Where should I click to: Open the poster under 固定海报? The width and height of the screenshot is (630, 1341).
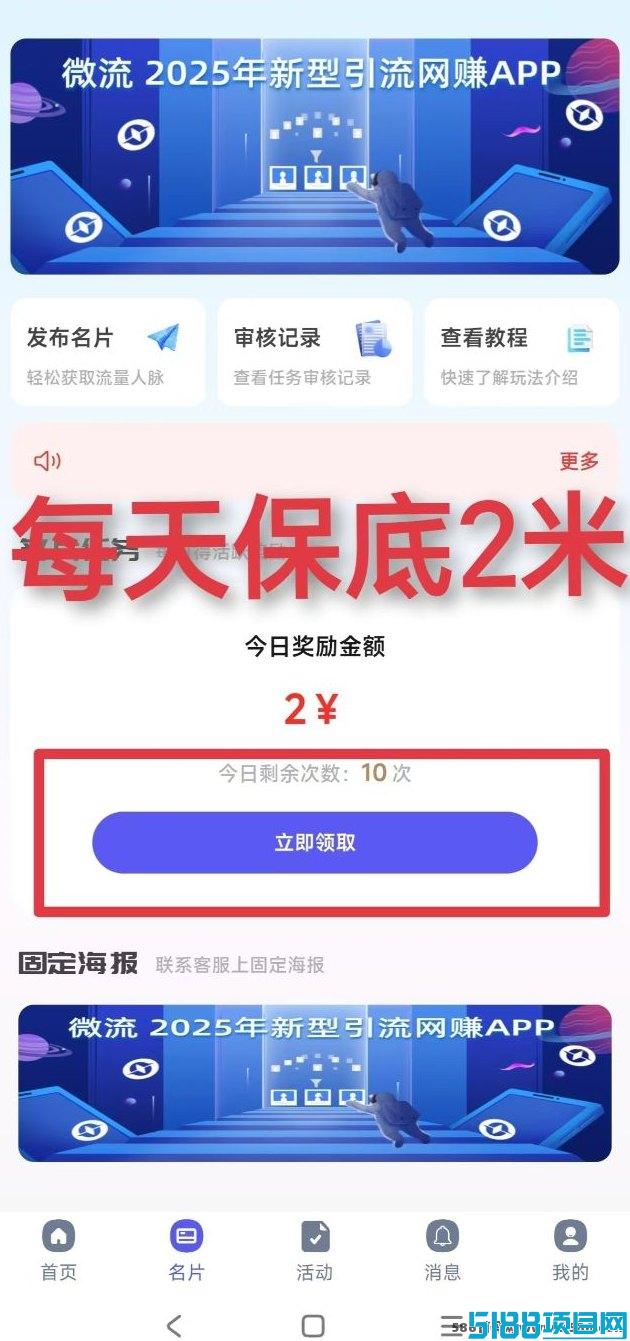click(314, 1083)
